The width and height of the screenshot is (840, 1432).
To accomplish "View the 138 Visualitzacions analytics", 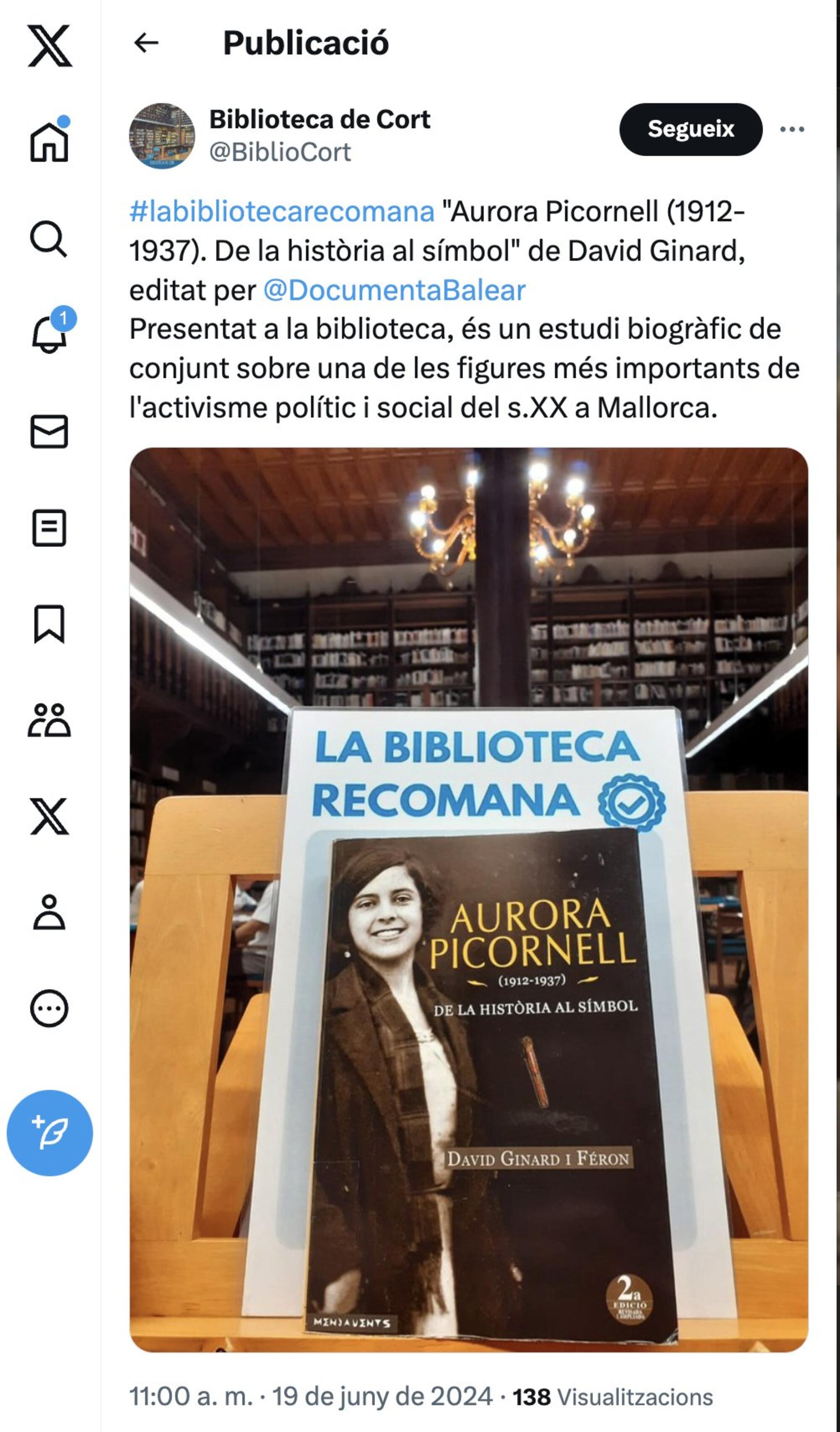I will (x=613, y=1396).
